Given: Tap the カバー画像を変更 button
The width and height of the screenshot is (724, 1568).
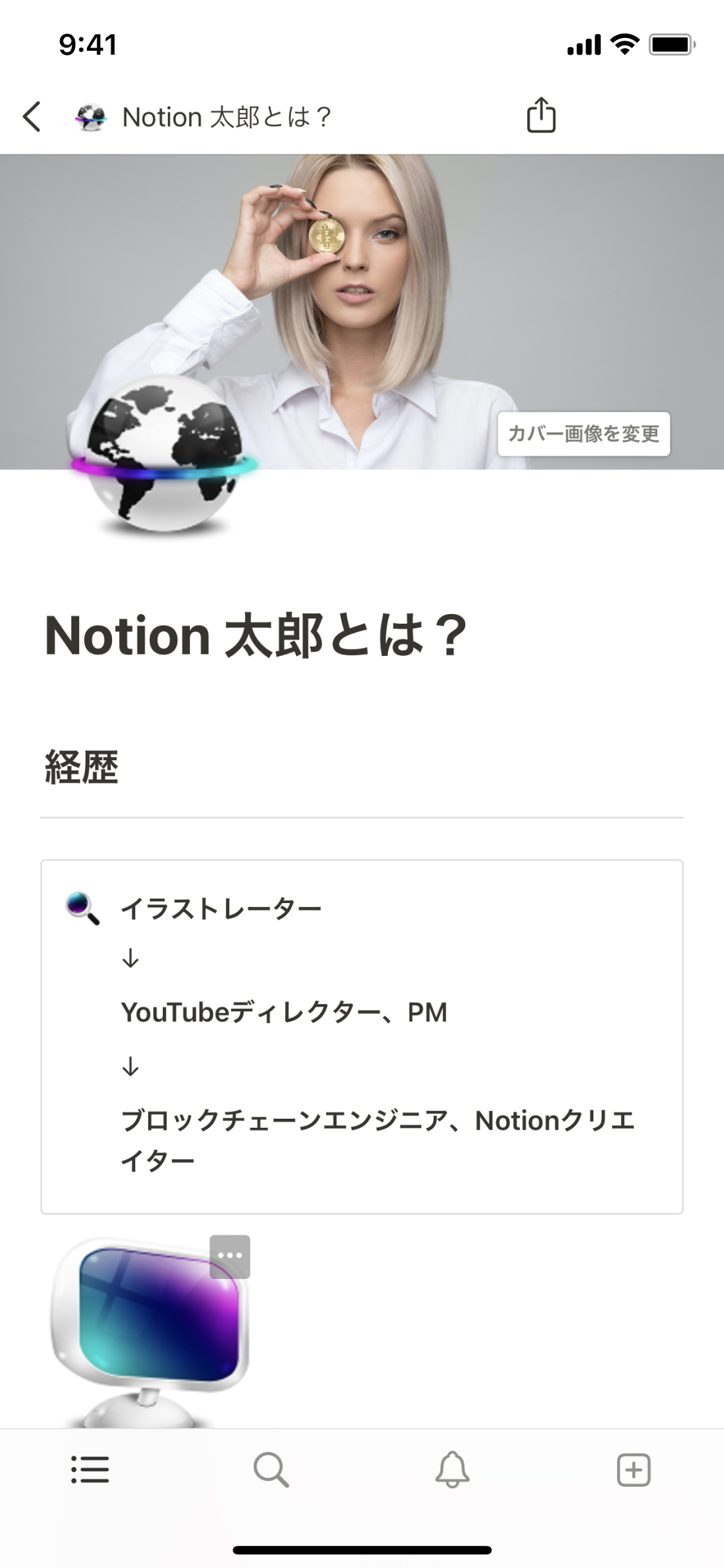Looking at the screenshot, I should (x=583, y=434).
